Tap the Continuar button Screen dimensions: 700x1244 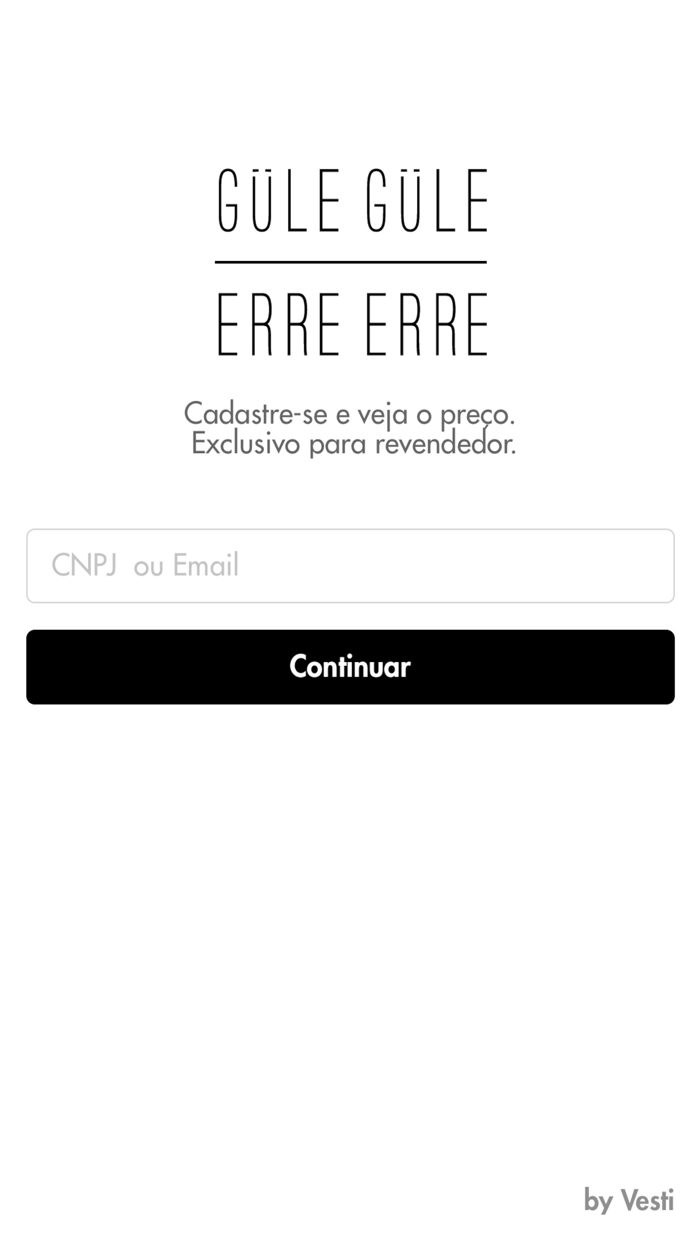(350, 667)
